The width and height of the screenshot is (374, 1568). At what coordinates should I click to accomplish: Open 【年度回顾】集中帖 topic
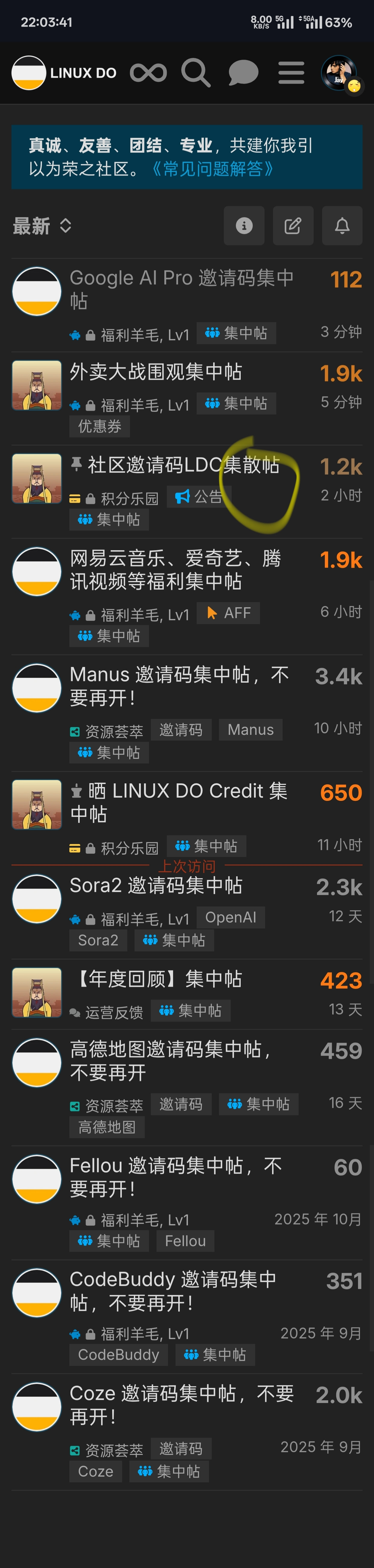click(x=156, y=979)
